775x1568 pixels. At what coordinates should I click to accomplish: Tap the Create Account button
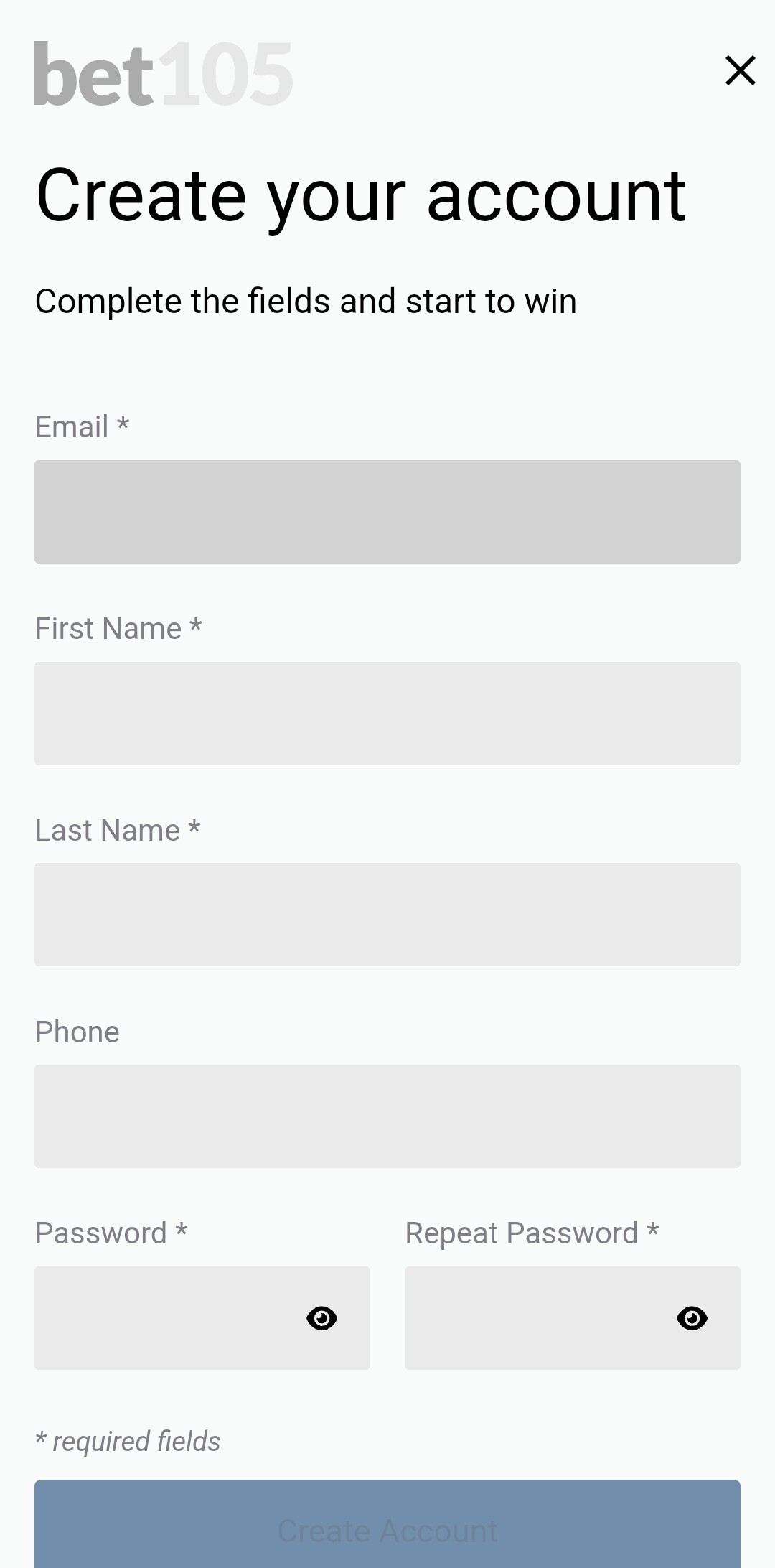387,1523
